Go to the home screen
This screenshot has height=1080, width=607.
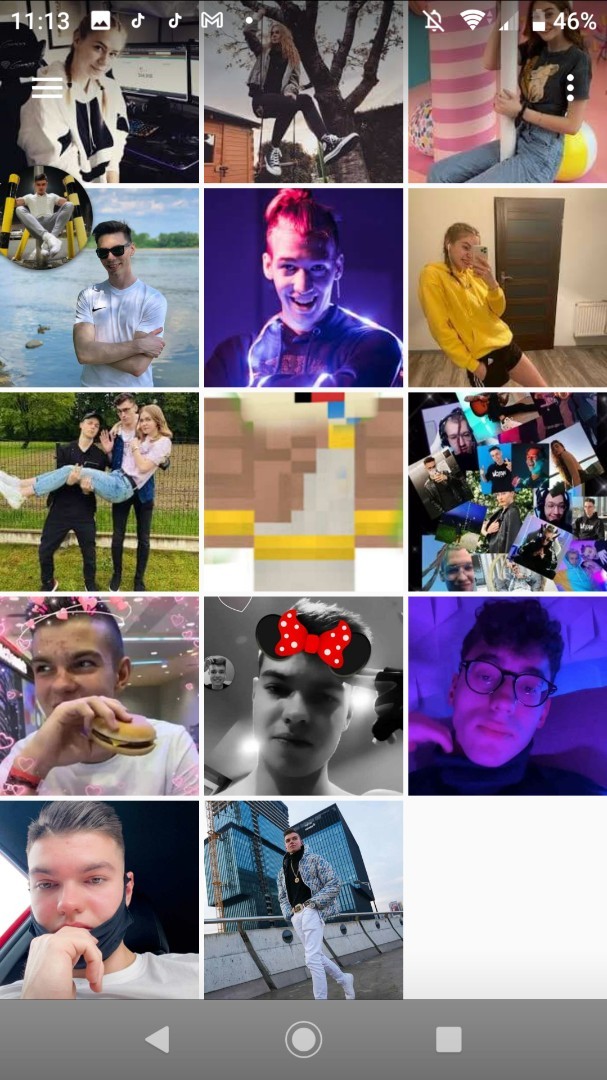tap(303, 1040)
